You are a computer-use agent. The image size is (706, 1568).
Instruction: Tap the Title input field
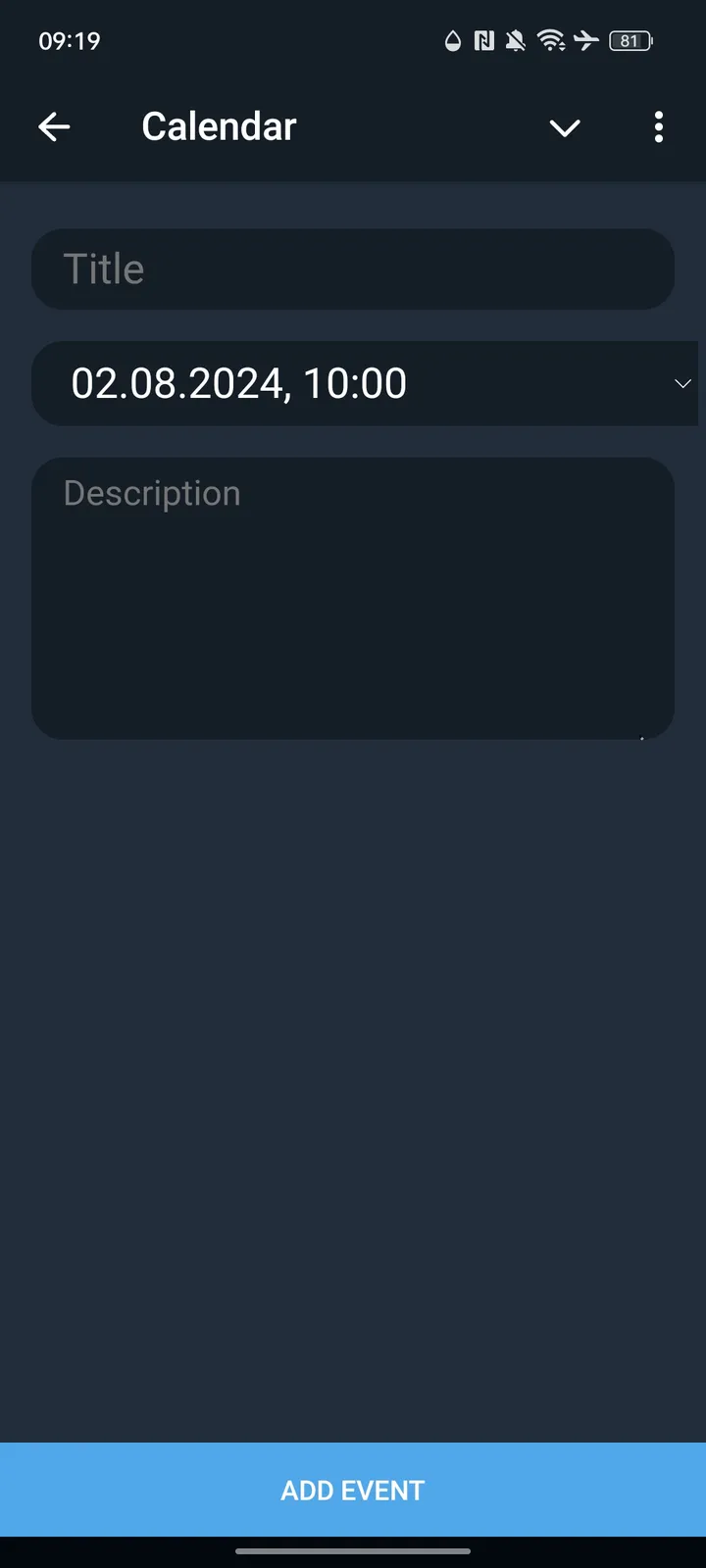[353, 269]
